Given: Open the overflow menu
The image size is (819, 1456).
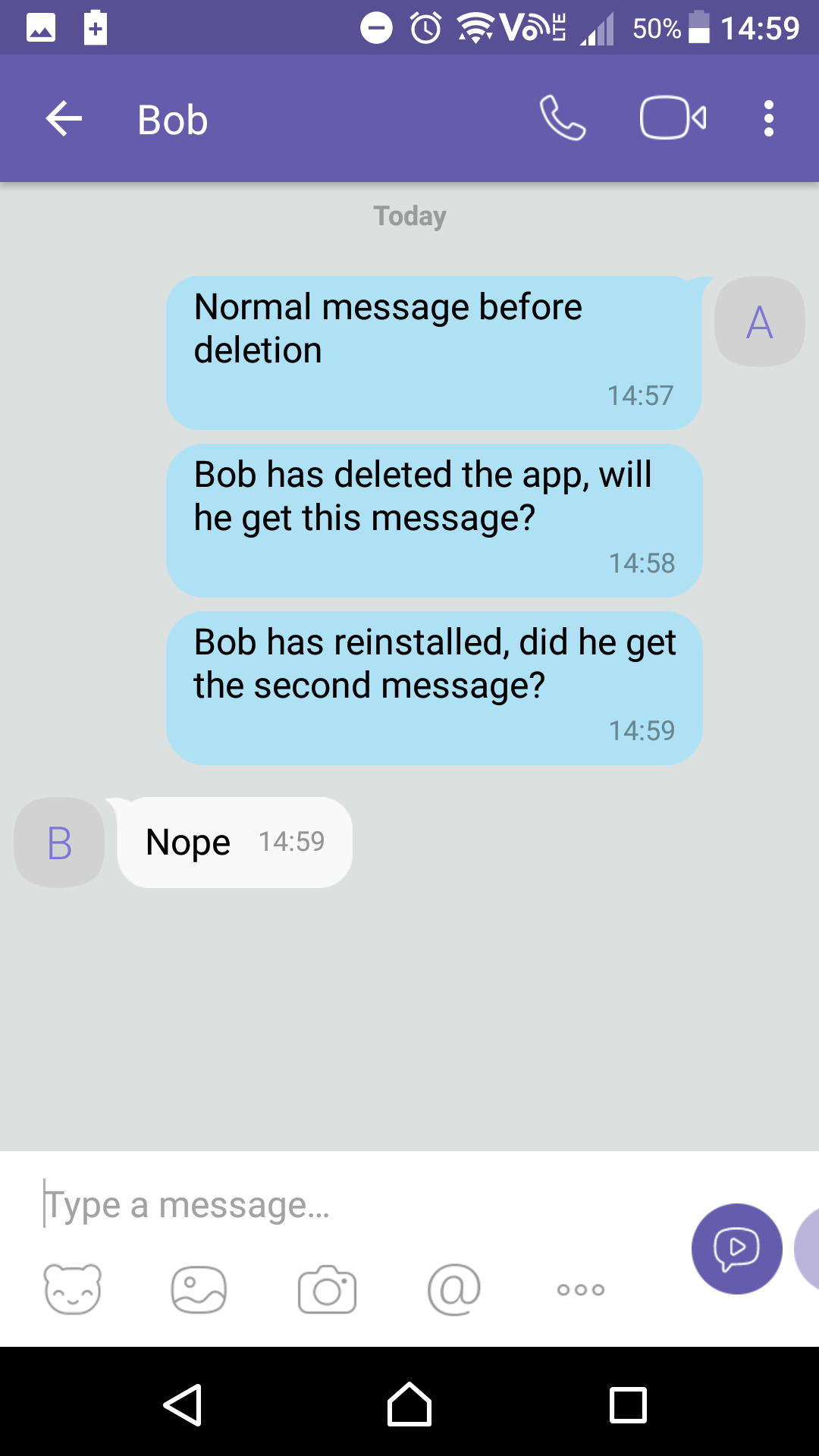Looking at the screenshot, I should point(768,119).
